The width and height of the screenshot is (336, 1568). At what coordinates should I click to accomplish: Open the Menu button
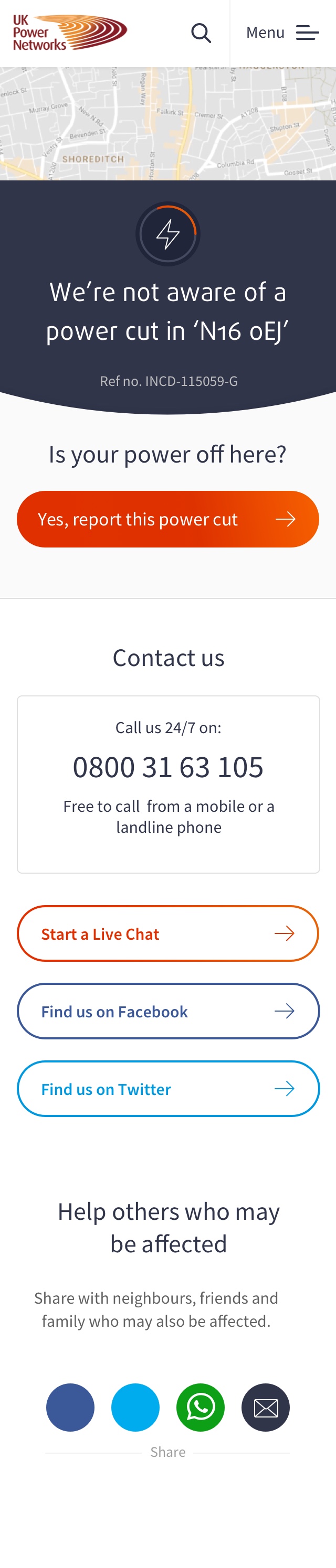282,33
